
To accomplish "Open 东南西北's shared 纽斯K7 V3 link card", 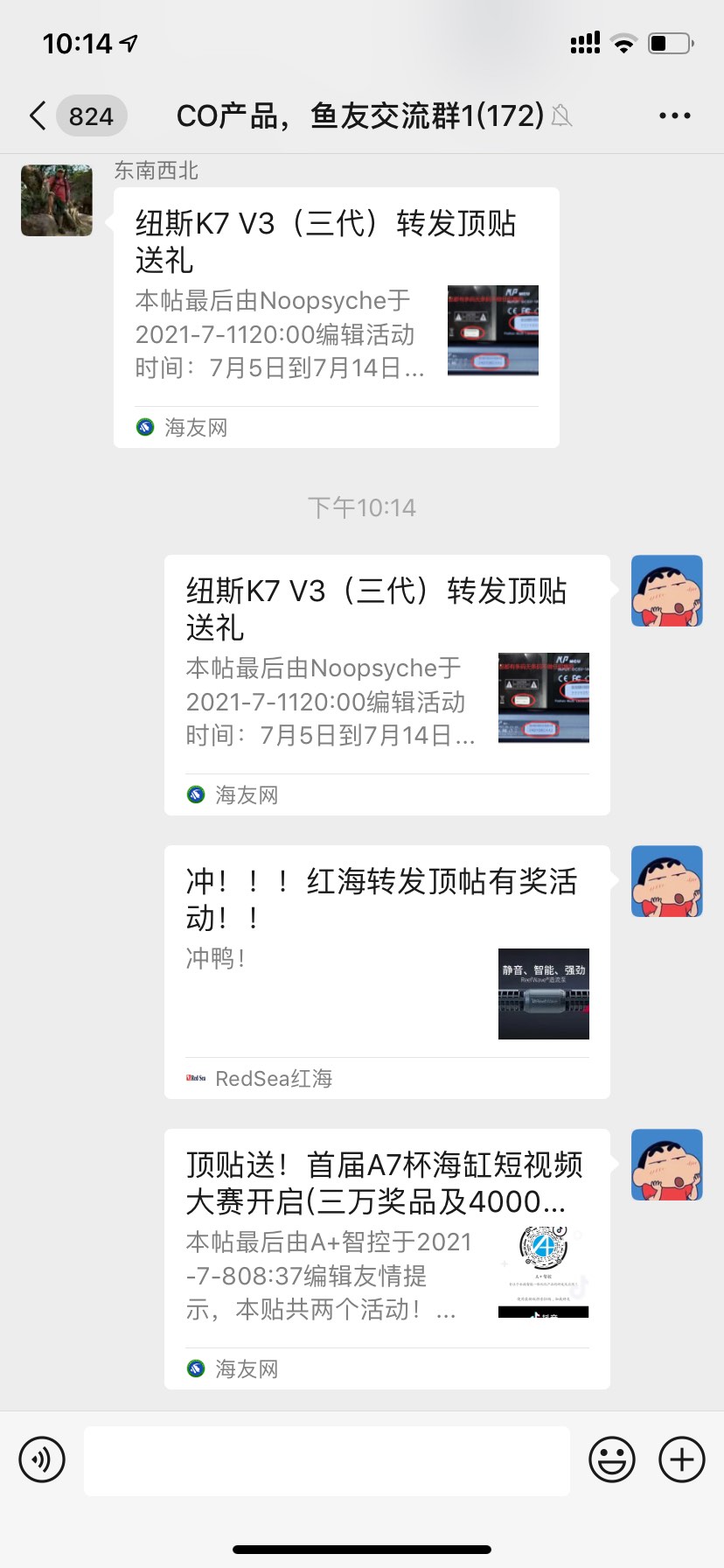I will (336, 318).
